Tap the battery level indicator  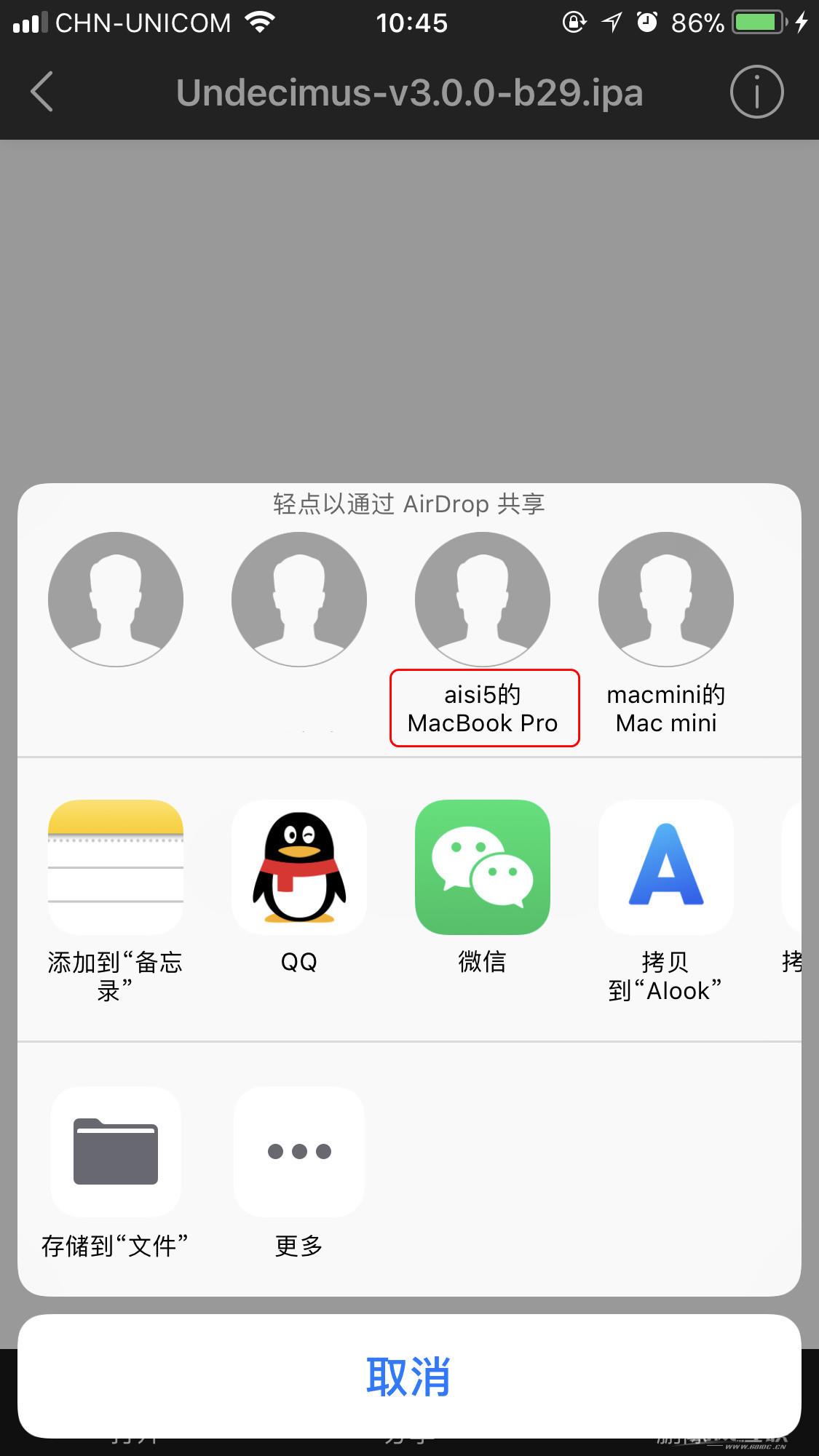point(758,22)
